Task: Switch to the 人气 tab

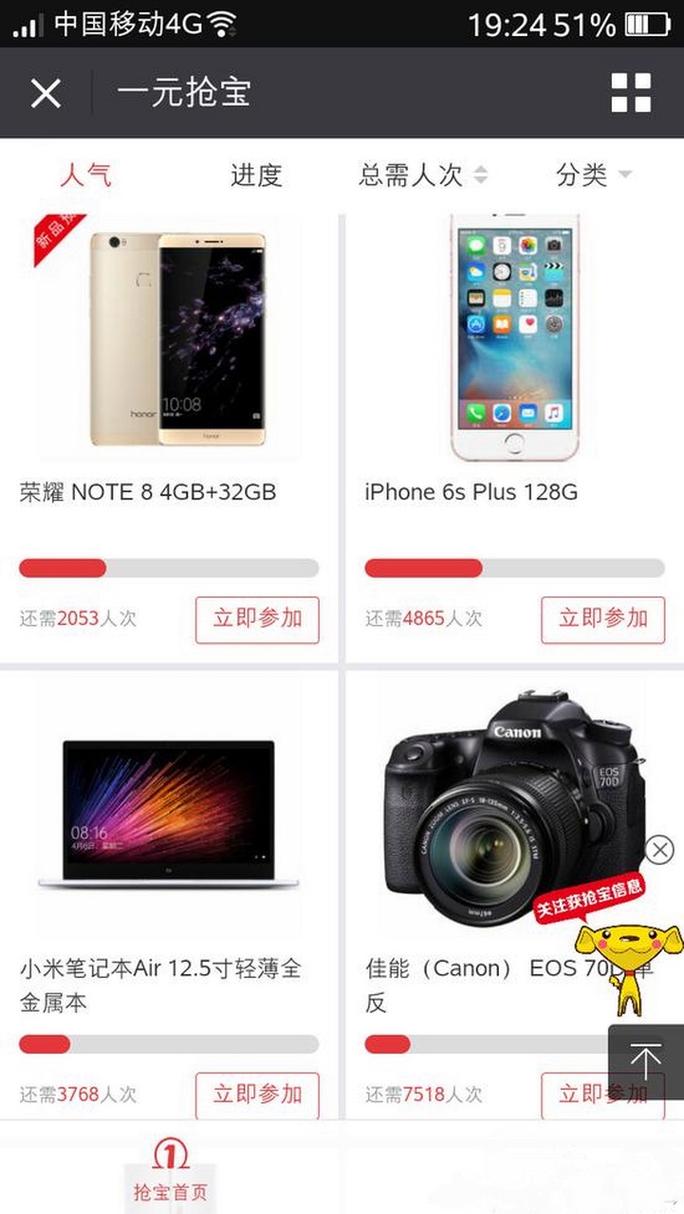Action: [85, 175]
